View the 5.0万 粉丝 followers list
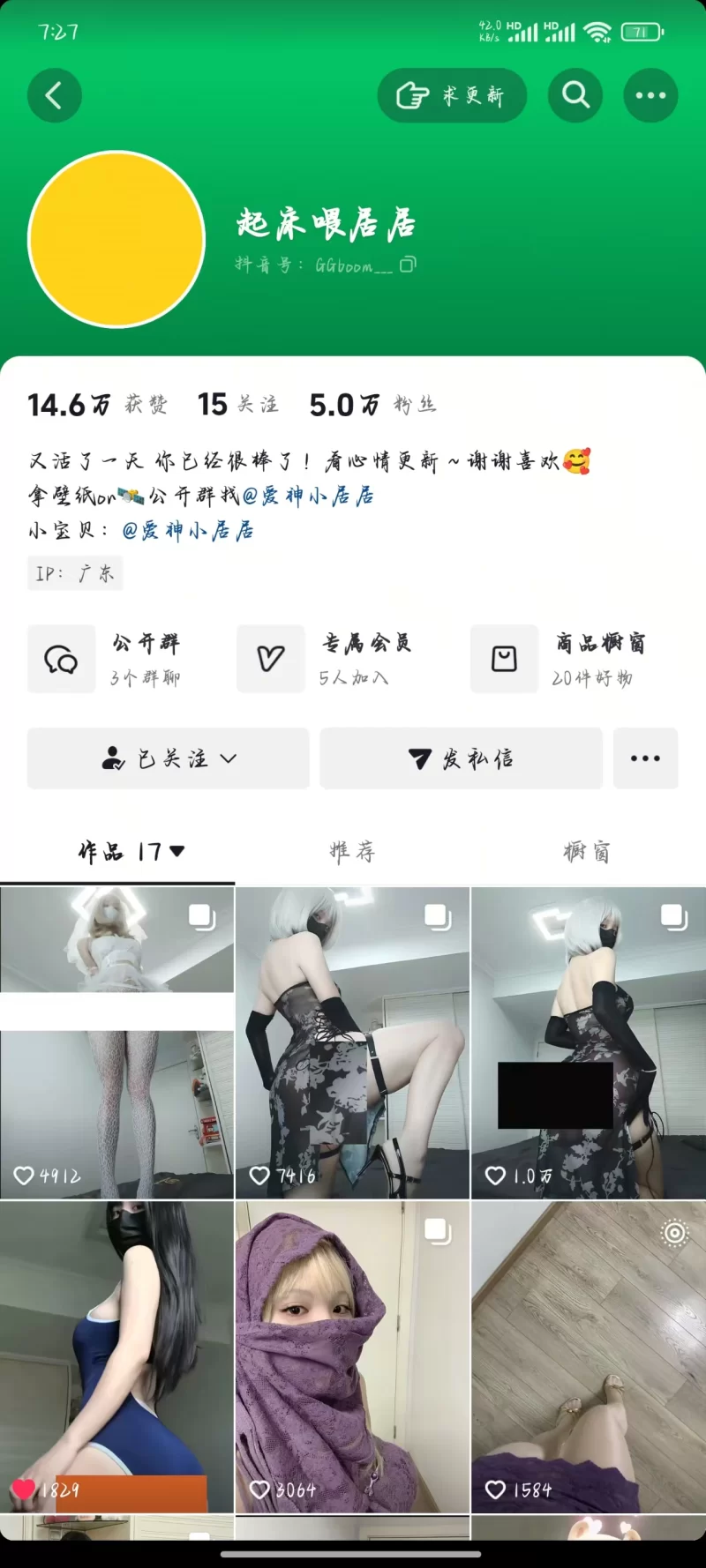 pyautogui.click(x=372, y=405)
